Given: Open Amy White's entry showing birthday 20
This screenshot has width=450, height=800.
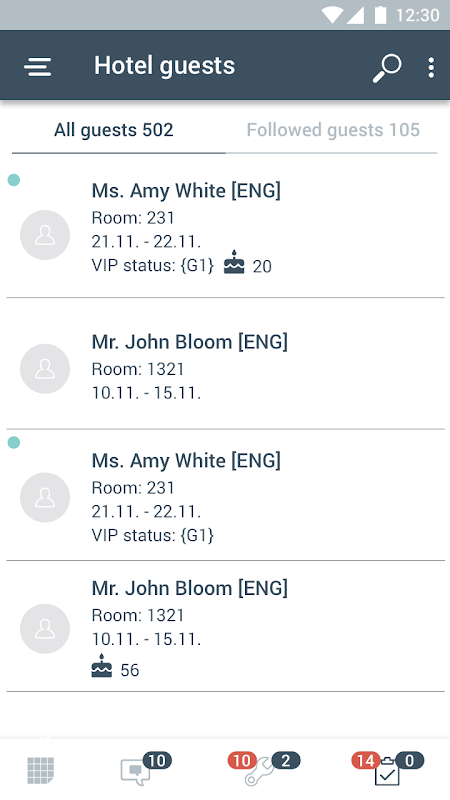Looking at the screenshot, I should point(225,234).
